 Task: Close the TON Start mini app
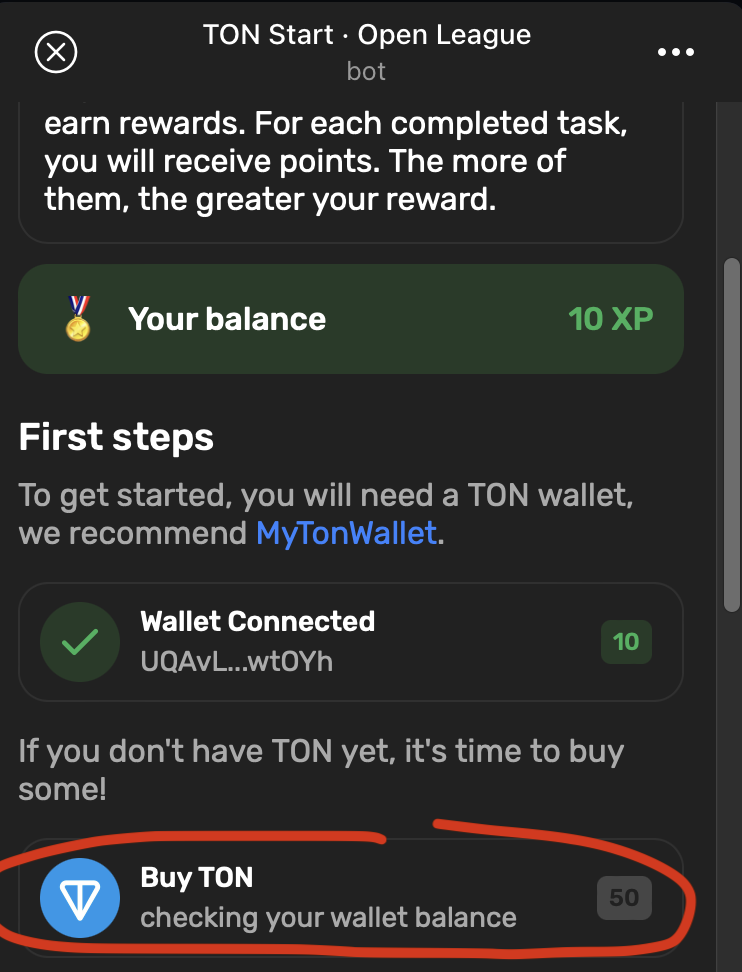click(x=56, y=52)
